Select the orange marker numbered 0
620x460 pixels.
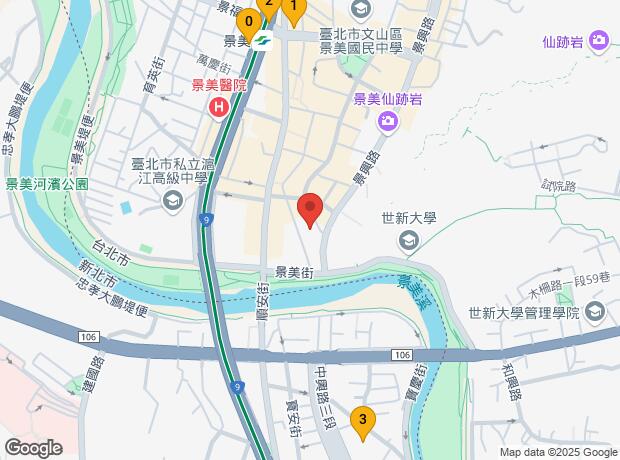249,20
